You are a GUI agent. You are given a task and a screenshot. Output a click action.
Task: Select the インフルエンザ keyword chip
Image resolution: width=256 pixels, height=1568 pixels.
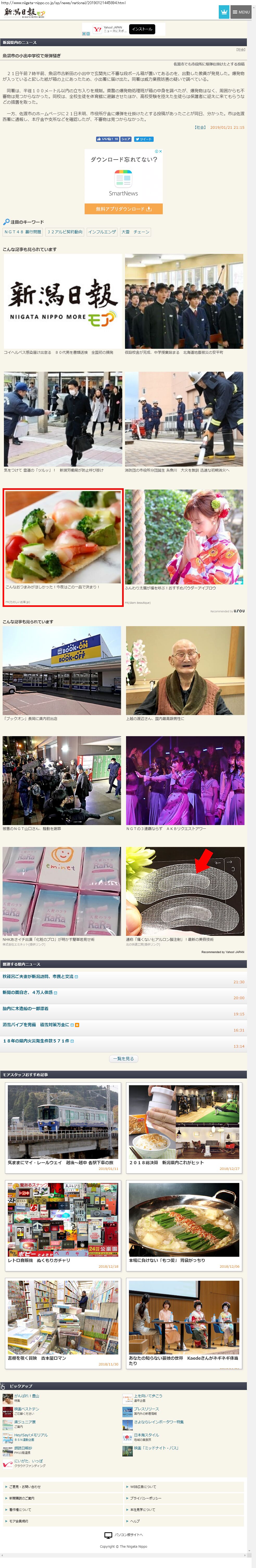click(x=102, y=232)
